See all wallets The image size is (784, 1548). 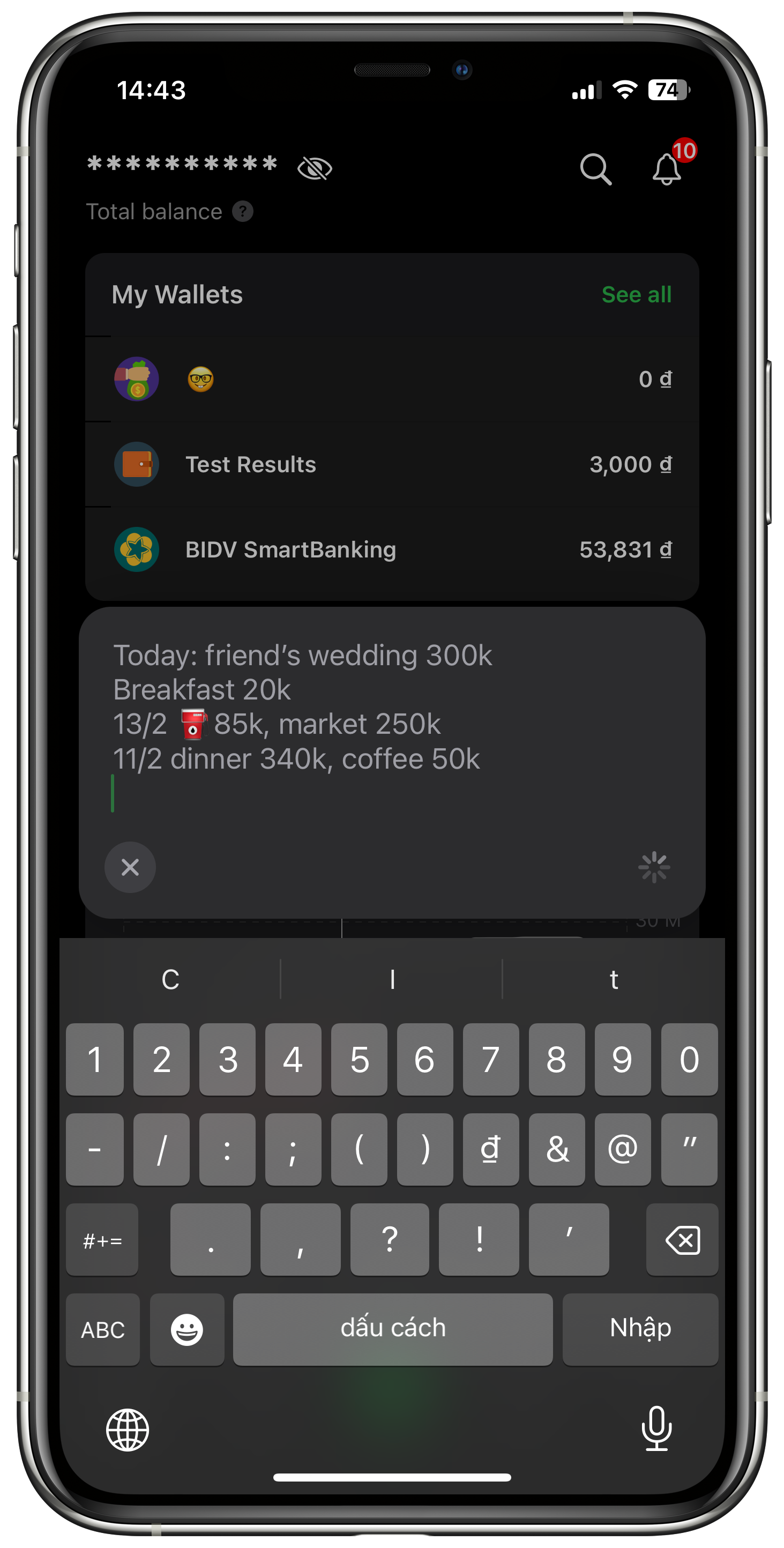636,294
